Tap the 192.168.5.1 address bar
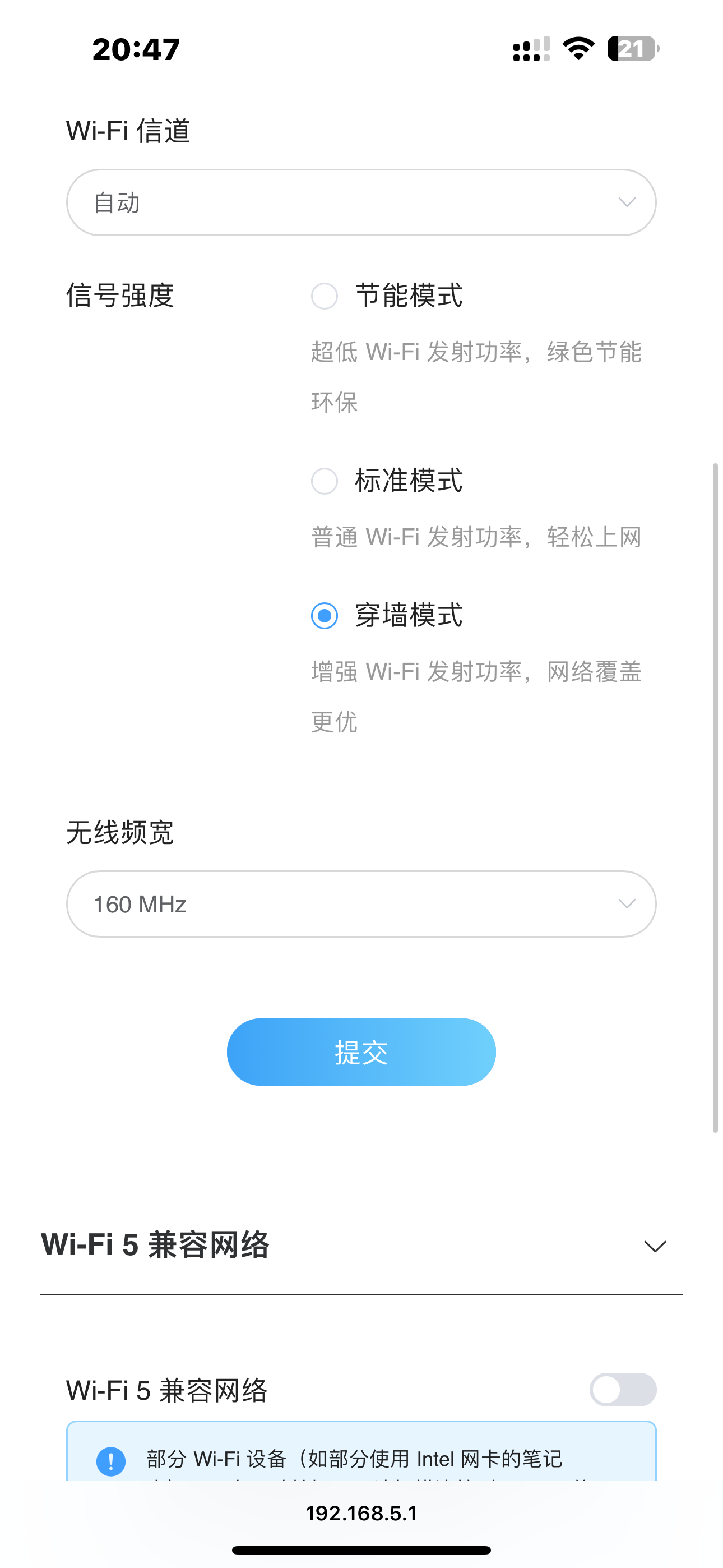The image size is (723, 1568). point(361,1513)
